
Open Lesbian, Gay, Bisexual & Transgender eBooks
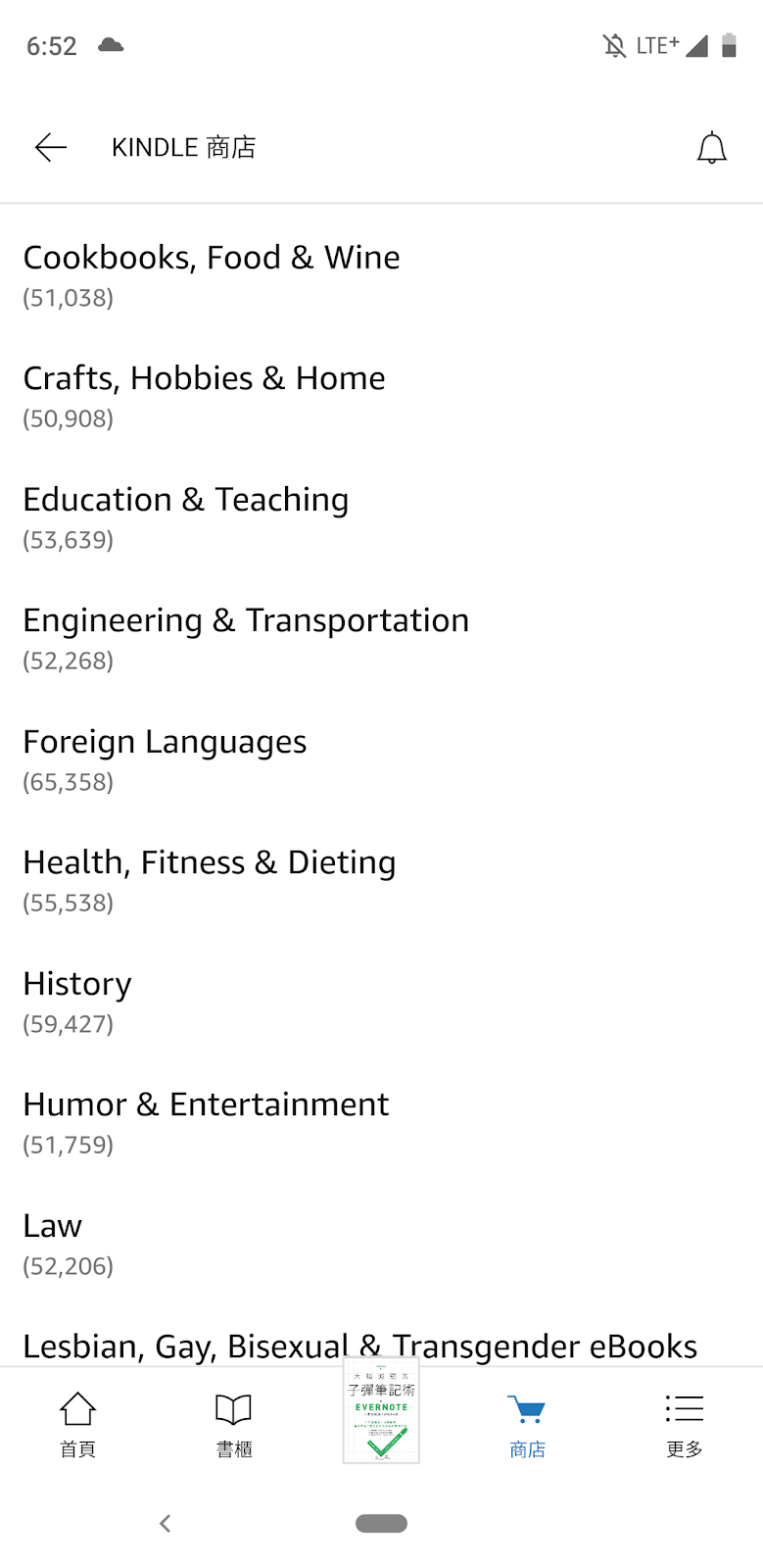click(359, 1345)
